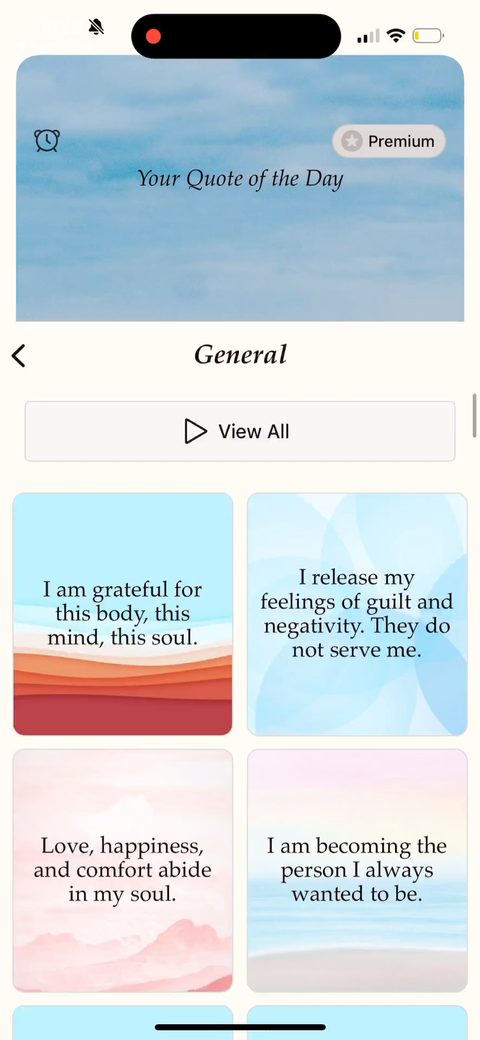
Task: Open the 'I release my feelings of guilt' card
Action: tap(357, 614)
